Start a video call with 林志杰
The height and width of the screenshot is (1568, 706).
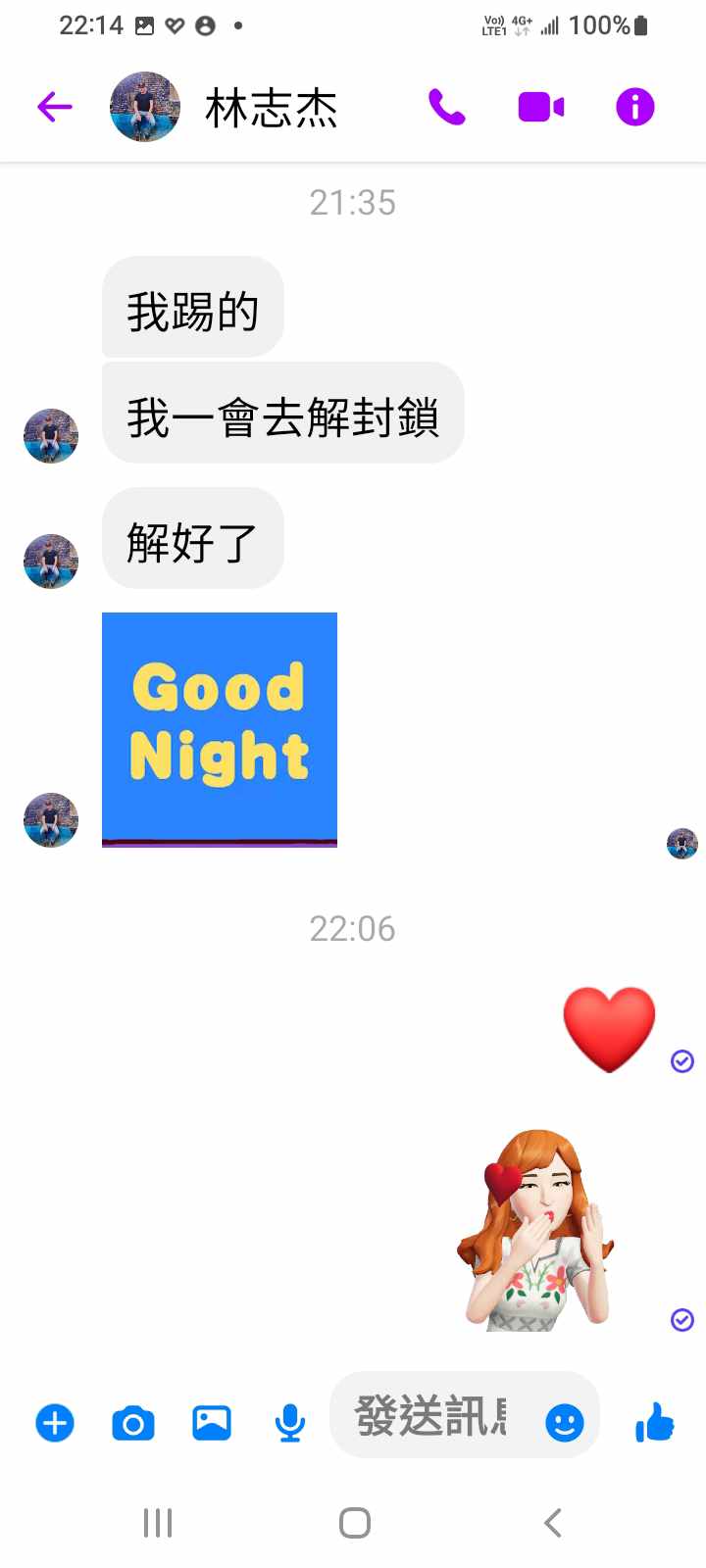point(540,107)
